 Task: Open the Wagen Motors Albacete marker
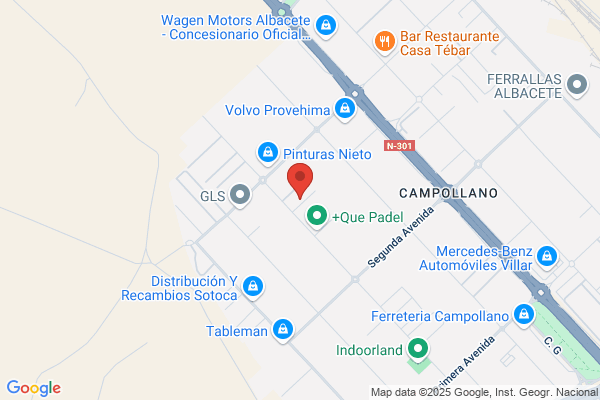pos(326,26)
